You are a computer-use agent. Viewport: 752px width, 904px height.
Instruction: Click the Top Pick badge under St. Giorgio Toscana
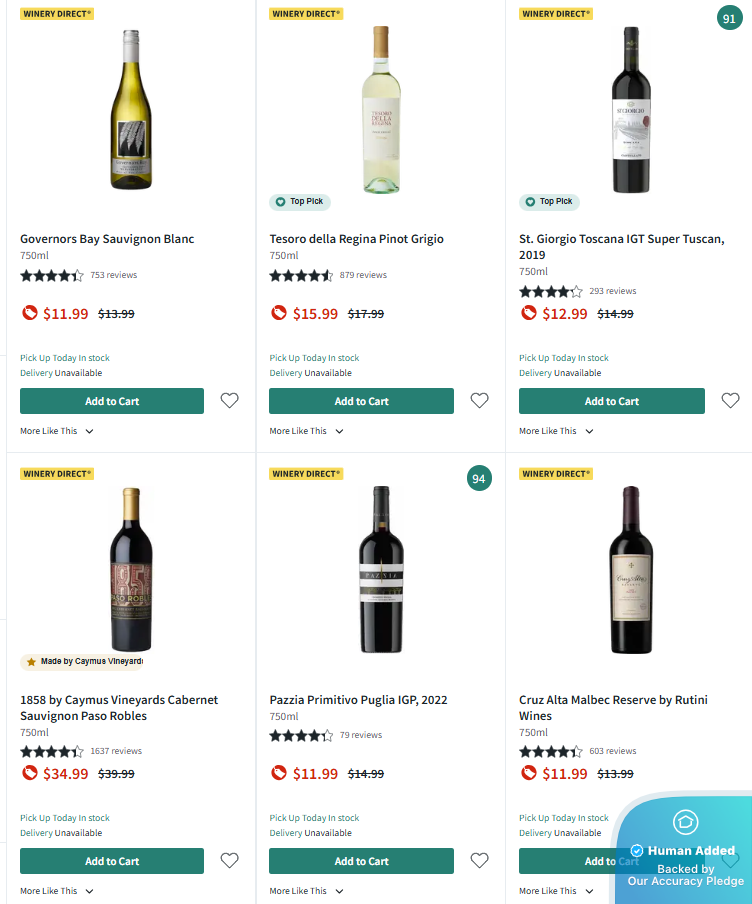point(549,201)
